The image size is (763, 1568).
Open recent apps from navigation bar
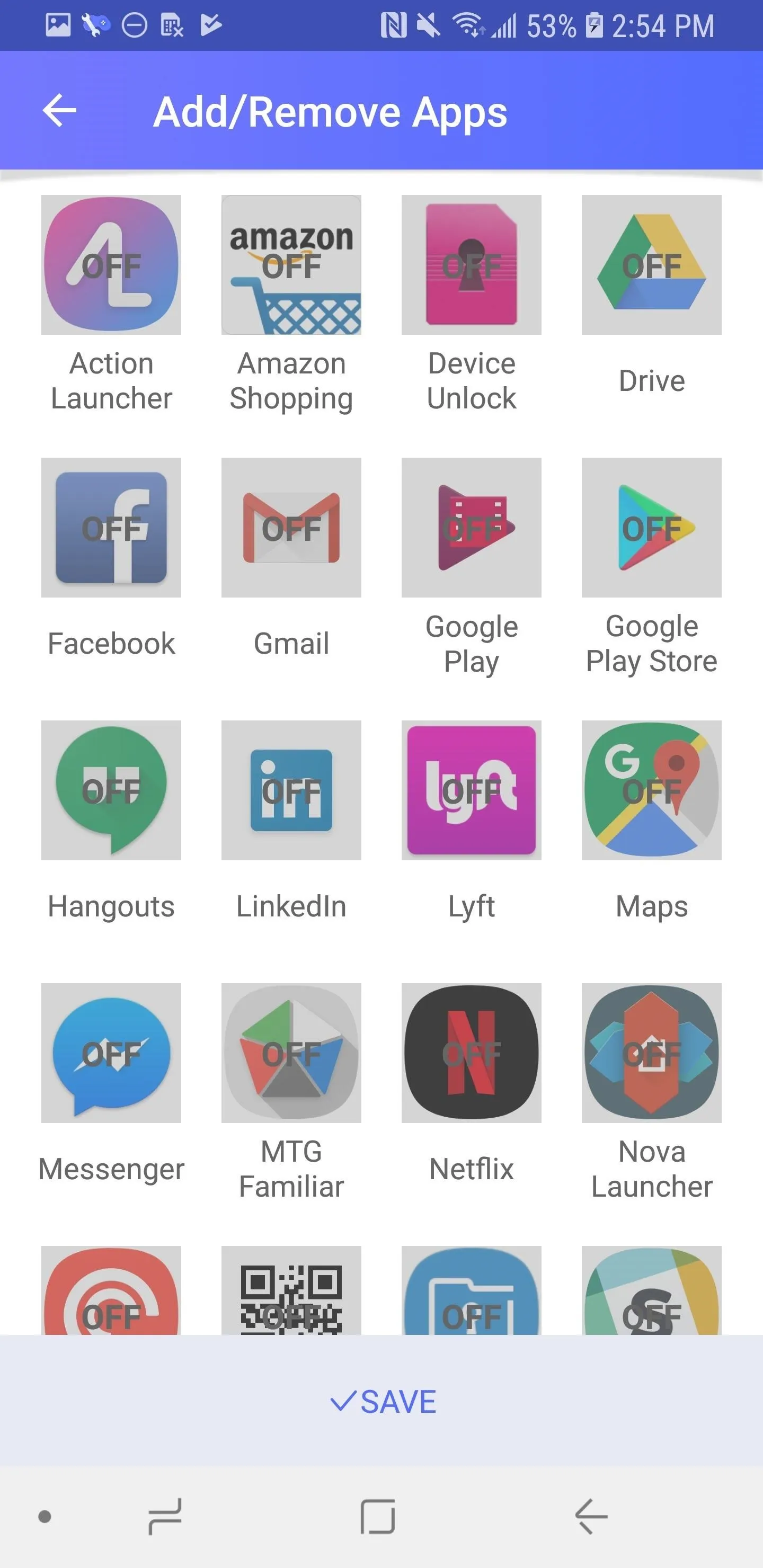click(165, 1516)
